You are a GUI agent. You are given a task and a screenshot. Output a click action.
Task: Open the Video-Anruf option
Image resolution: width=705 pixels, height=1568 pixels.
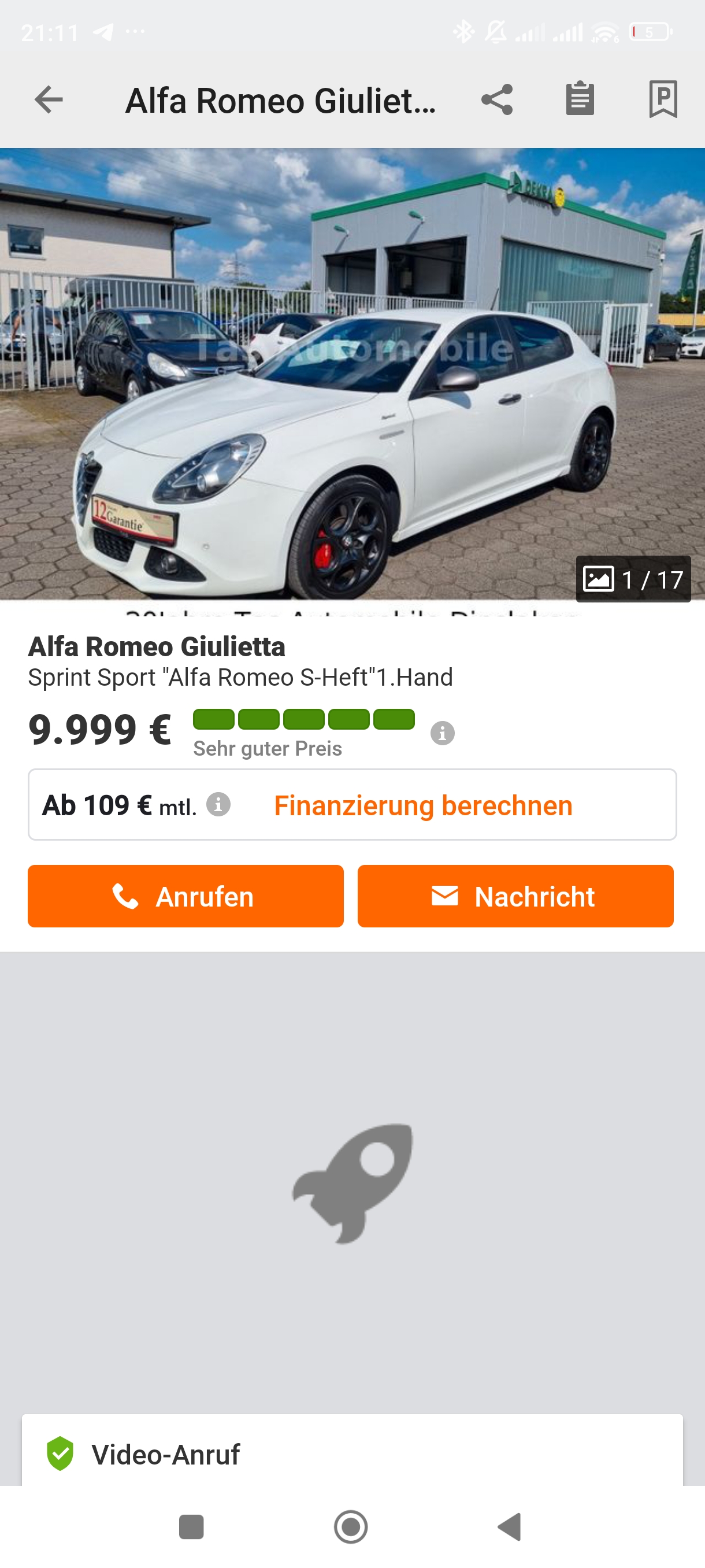(x=165, y=1454)
